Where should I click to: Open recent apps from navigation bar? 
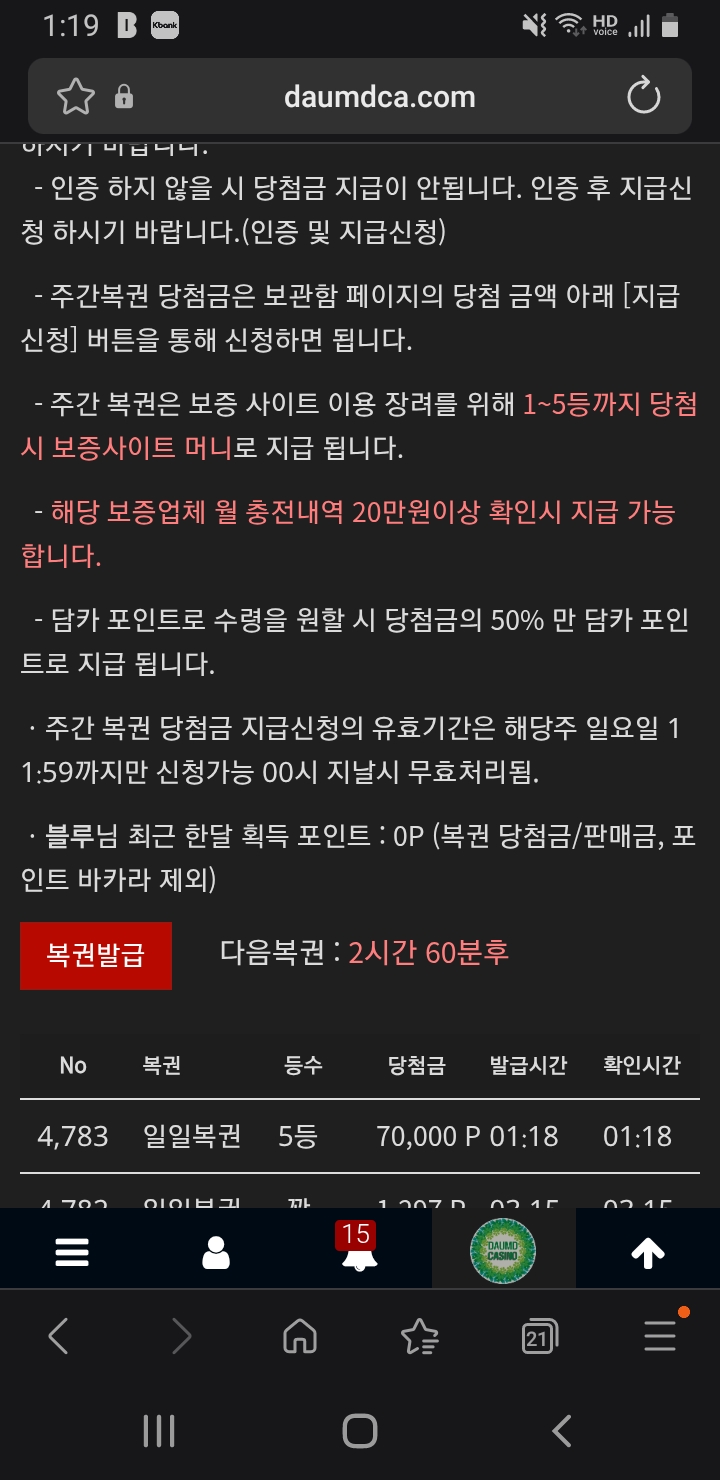click(159, 1431)
